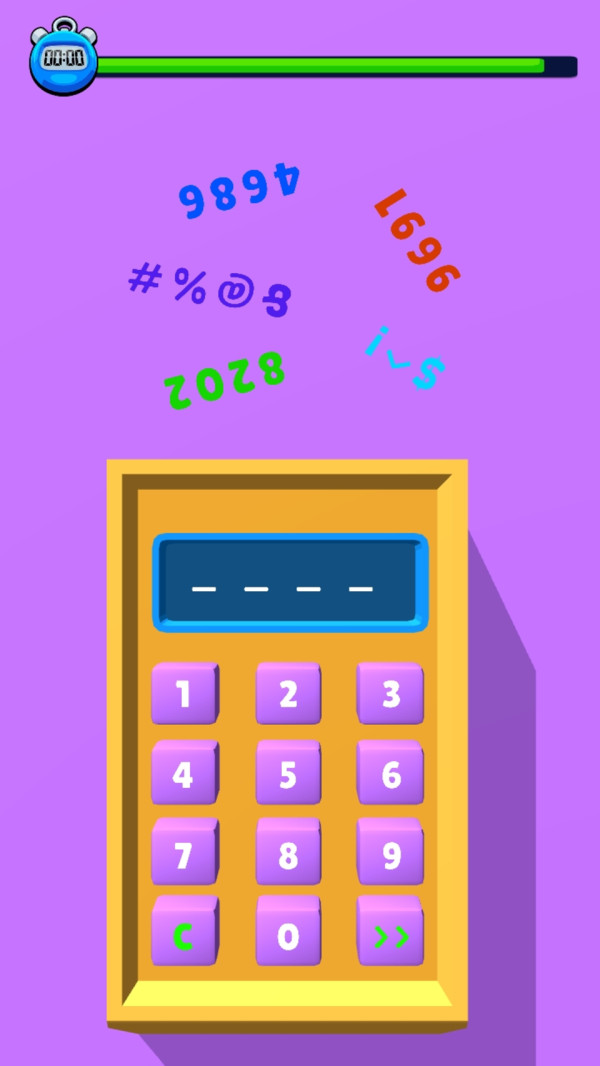The width and height of the screenshot is (600, 1066).
Task: Submit the code with the green arrows key
Action: tap(391, 936)
